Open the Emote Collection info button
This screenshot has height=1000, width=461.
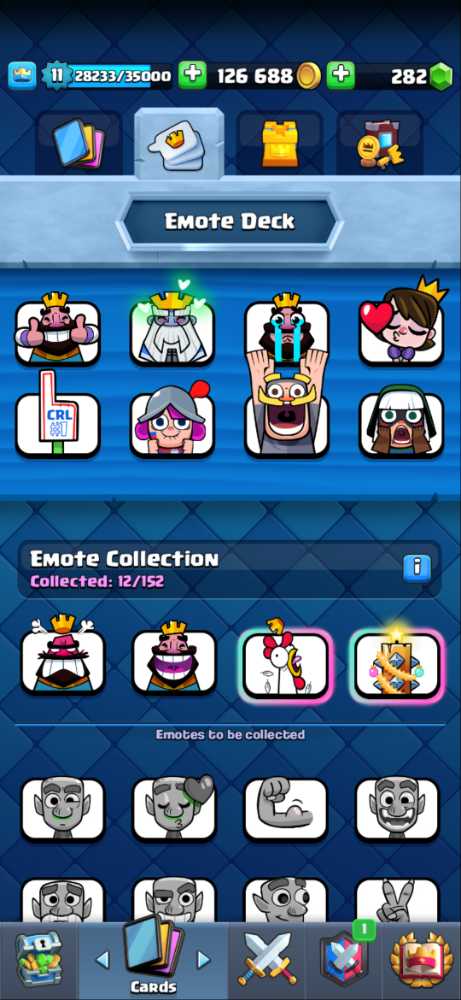click(x=416, y=568)
